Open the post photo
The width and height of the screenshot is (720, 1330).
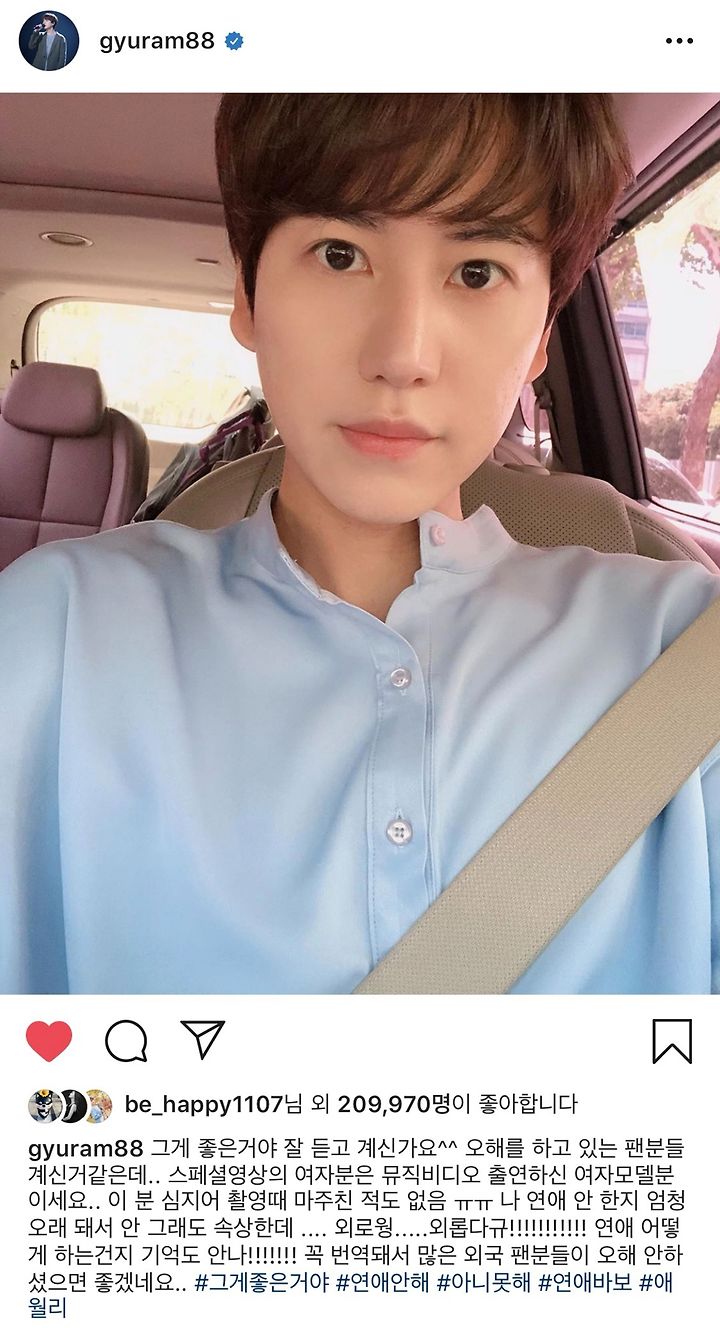tap(360, 543)
